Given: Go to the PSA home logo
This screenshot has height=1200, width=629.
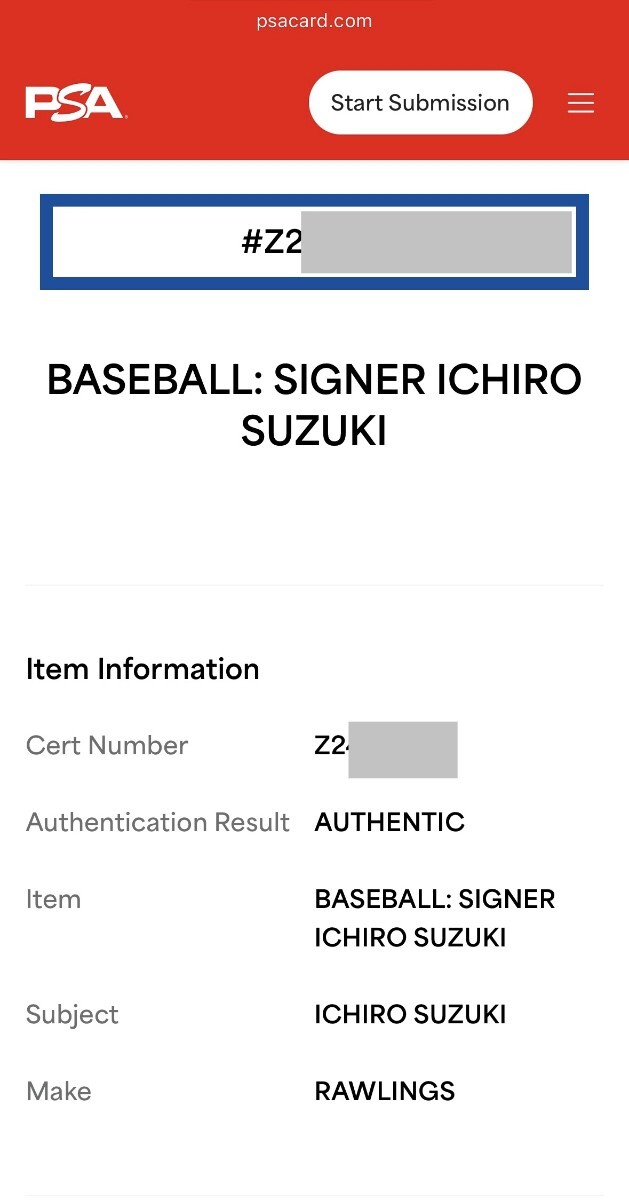Looking at the screenshot, I should (x=74, y=103).
